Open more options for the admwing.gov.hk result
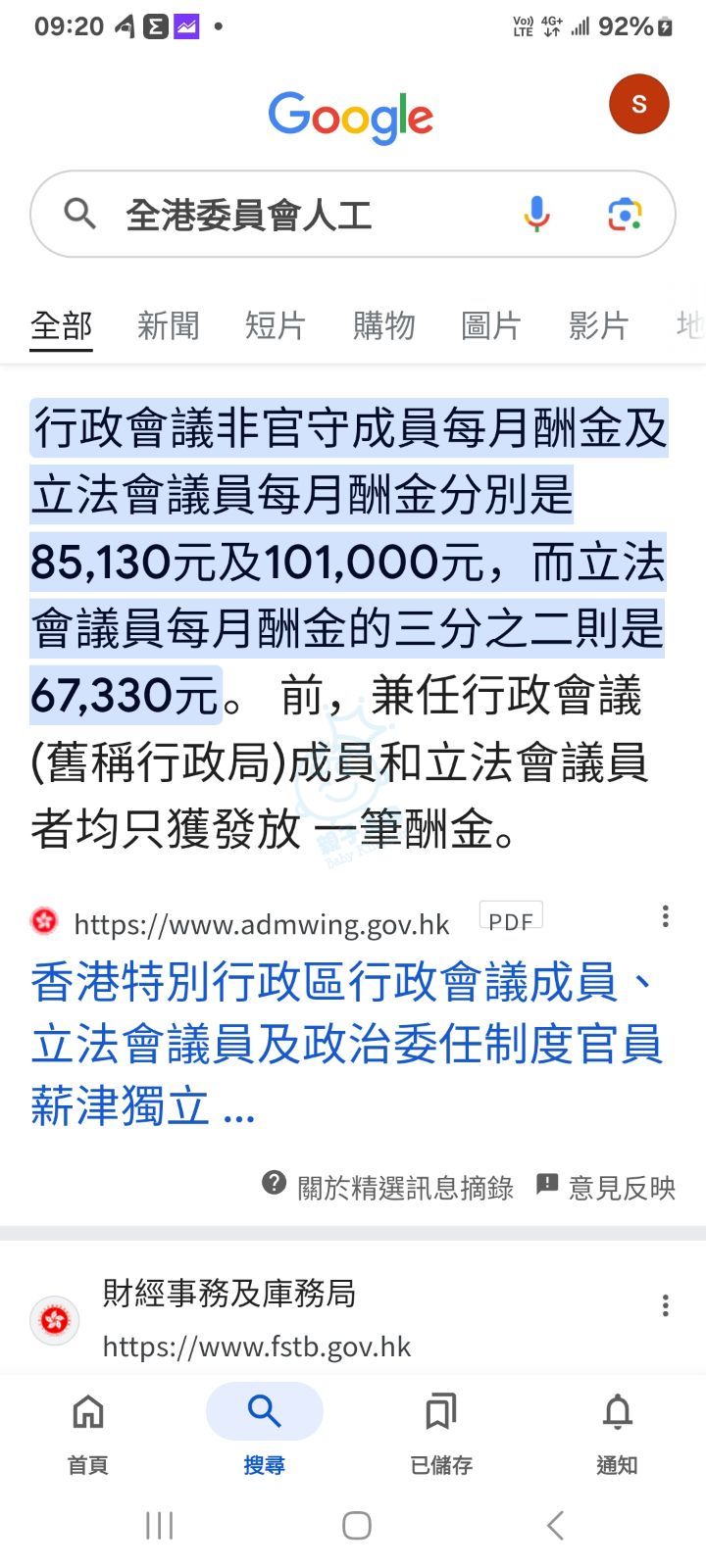Screen dimensions: 706x1568 click(x=666, y=917)
